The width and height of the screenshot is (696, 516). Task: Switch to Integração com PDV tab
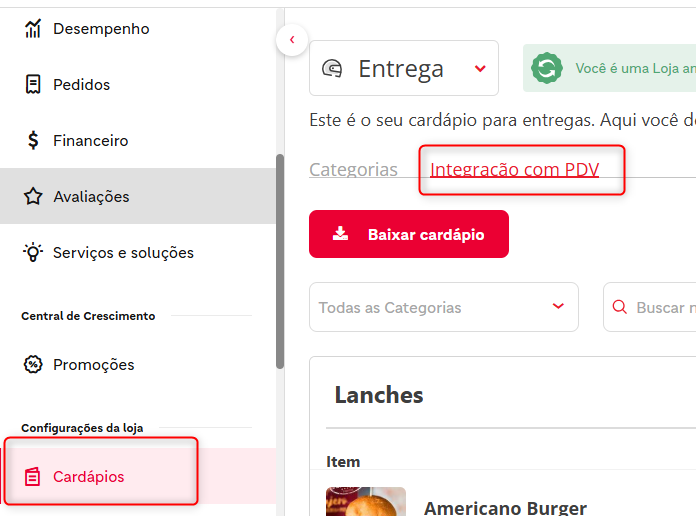[514, 170]
